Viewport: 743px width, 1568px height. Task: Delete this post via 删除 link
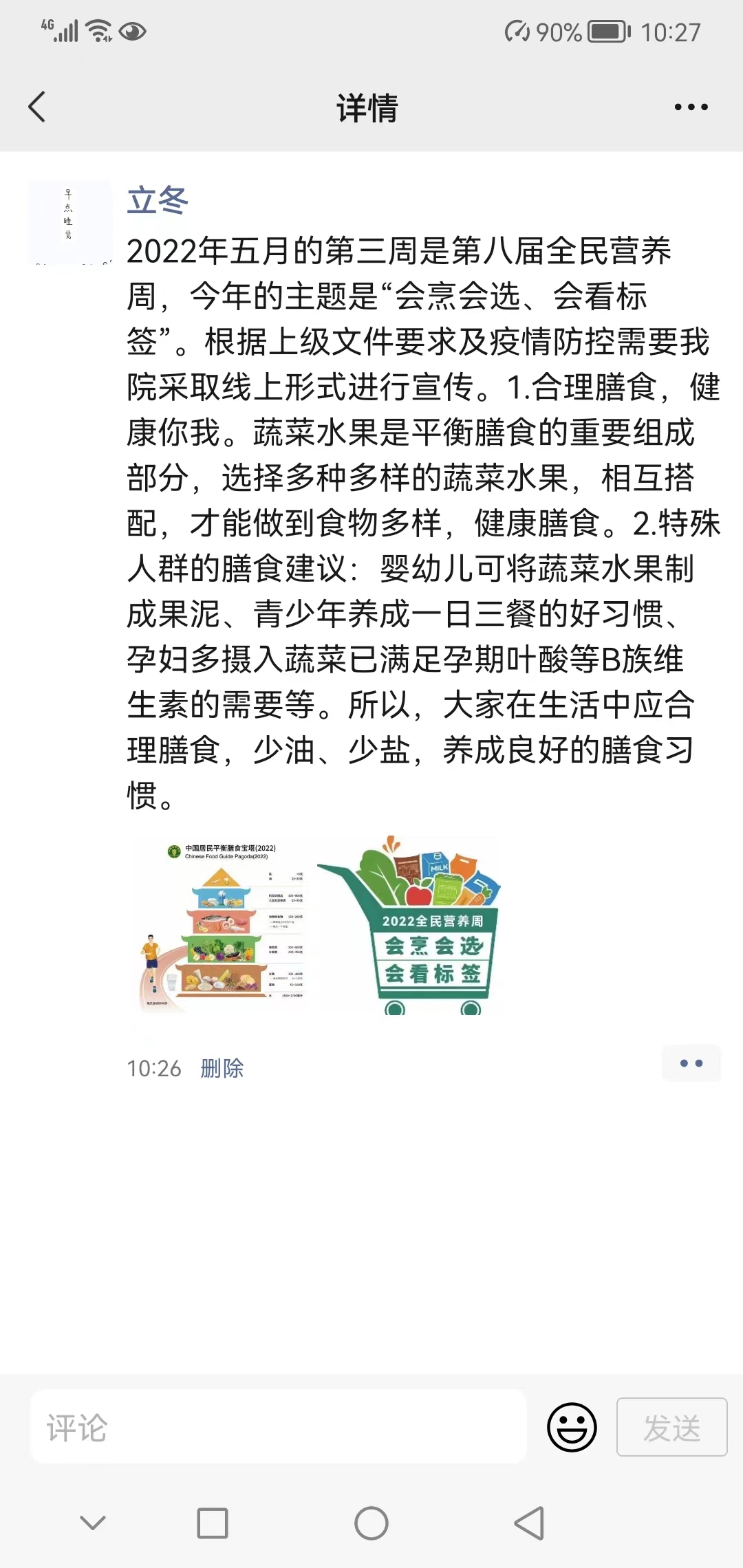coord(222,1068)
